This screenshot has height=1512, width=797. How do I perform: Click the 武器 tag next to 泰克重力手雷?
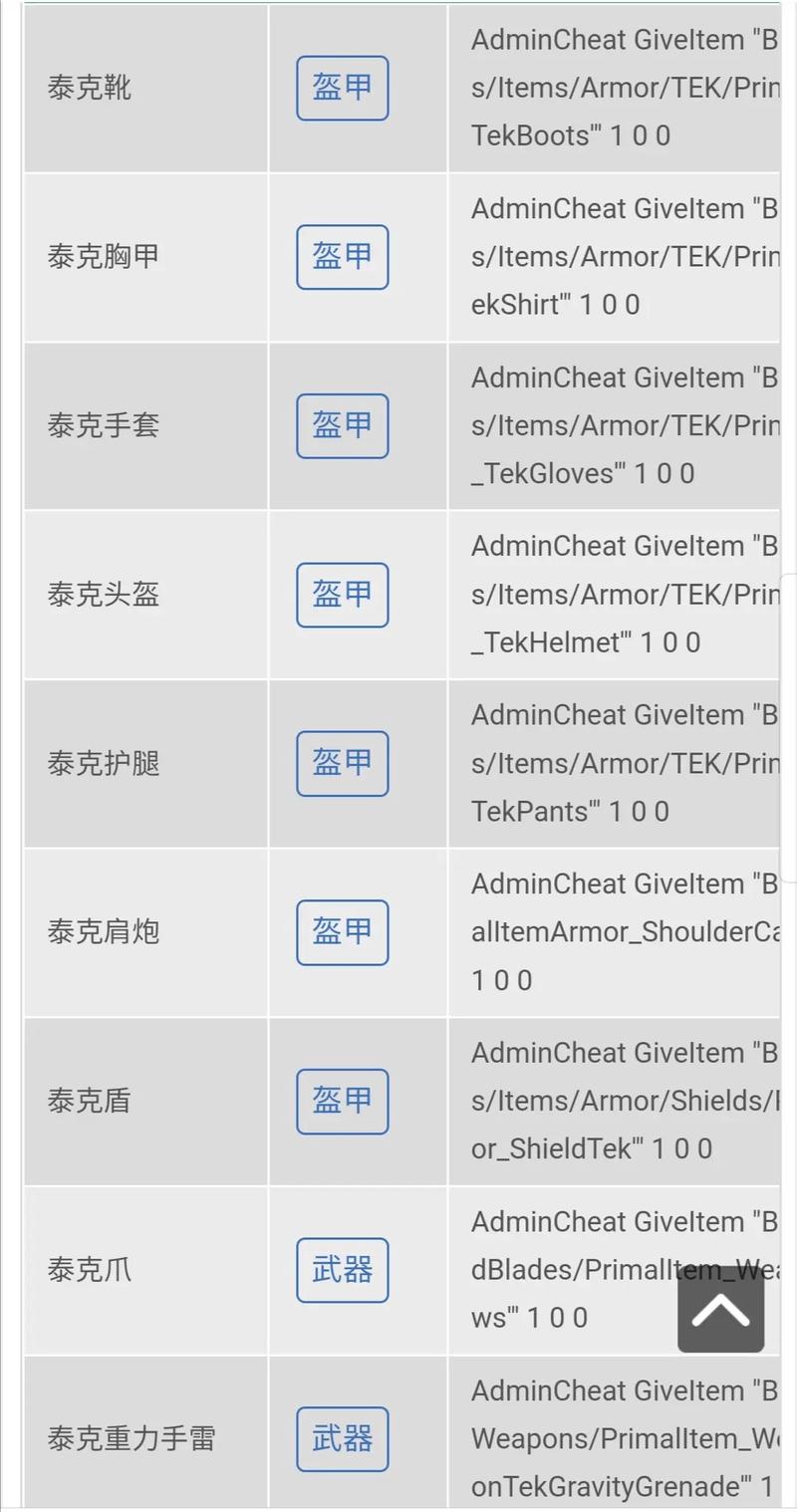(342, 1438)
